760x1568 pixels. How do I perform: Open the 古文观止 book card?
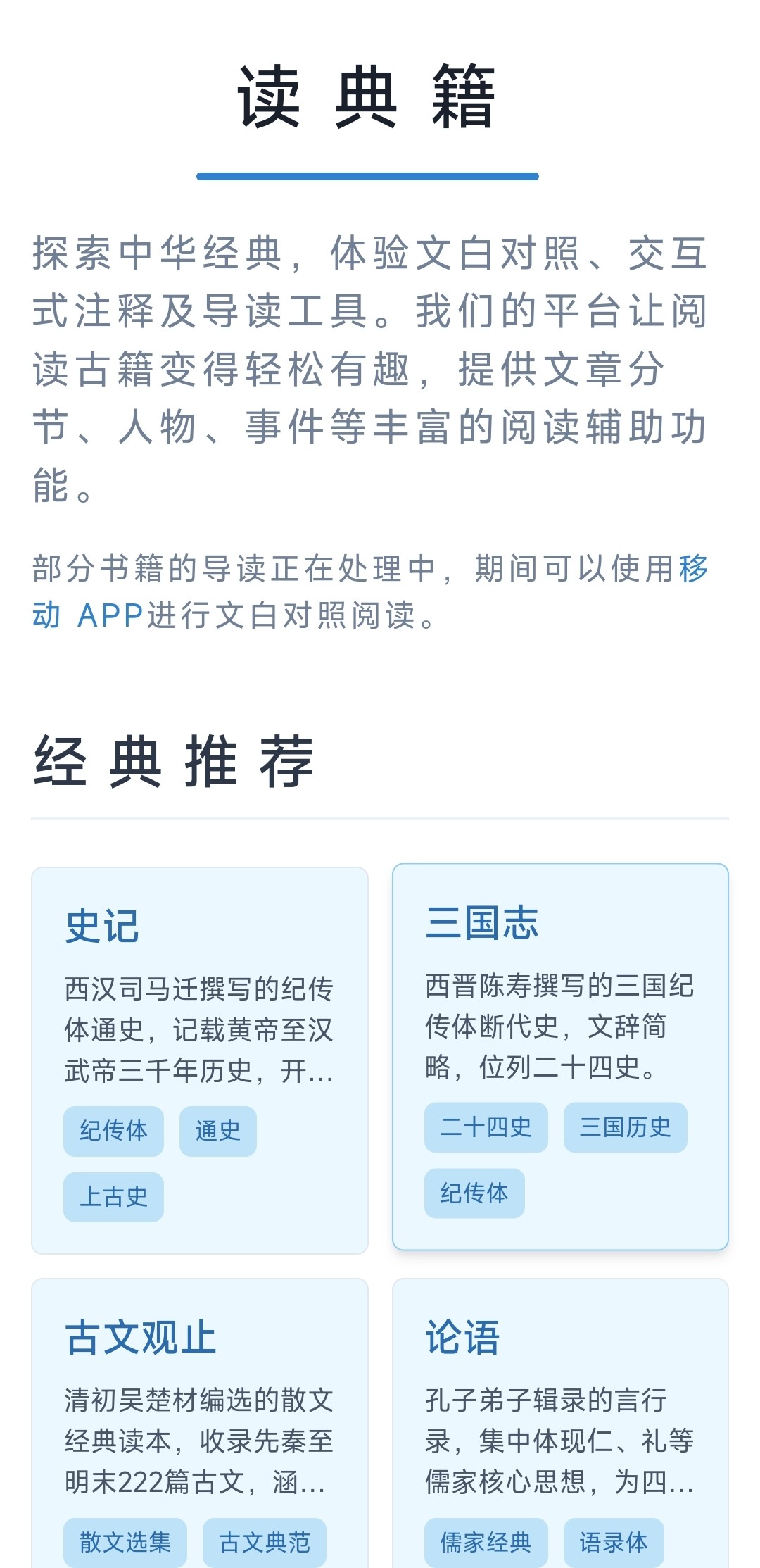point(140,1338)
